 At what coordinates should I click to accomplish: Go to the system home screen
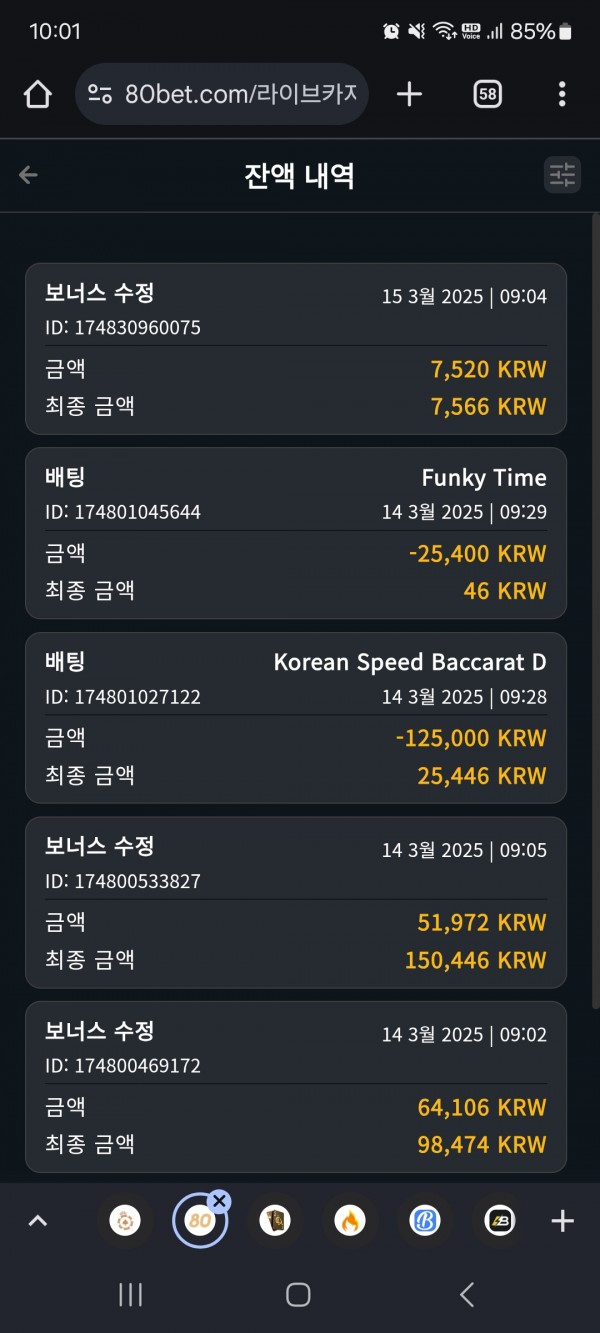(298, 1295)
